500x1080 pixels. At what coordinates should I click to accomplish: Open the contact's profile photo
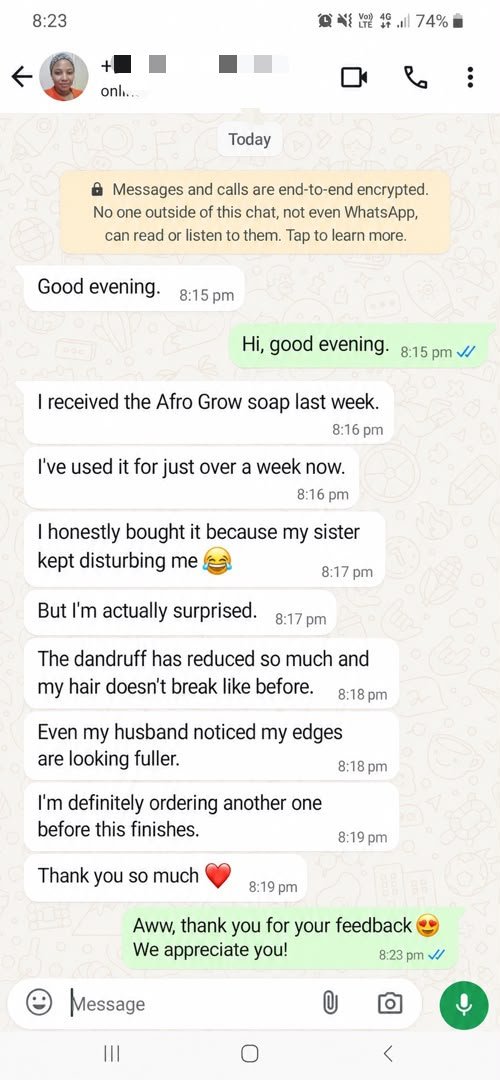63,76
